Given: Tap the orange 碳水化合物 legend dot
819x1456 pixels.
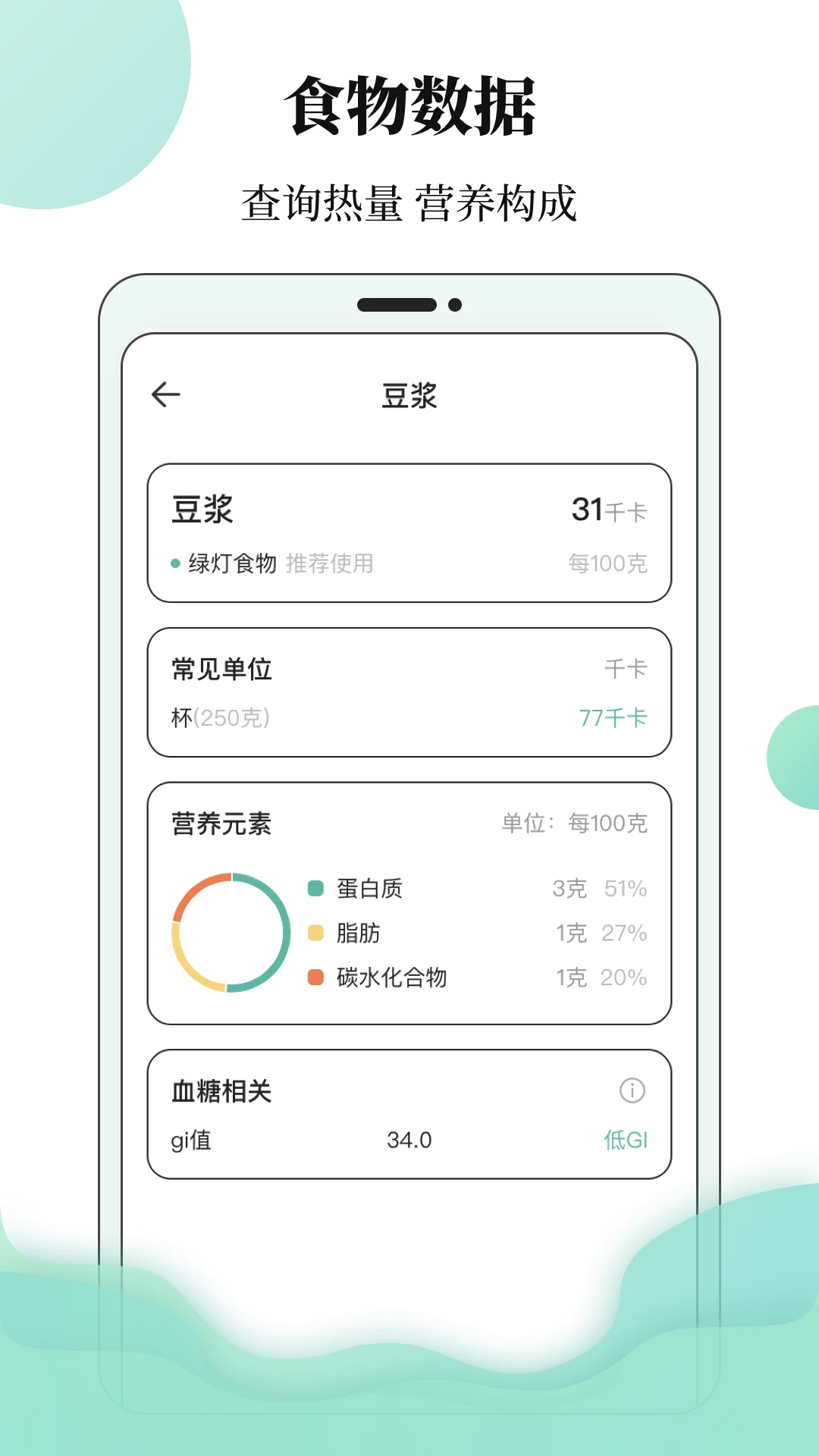Looking at the screenshot, I should coord(315,978).
